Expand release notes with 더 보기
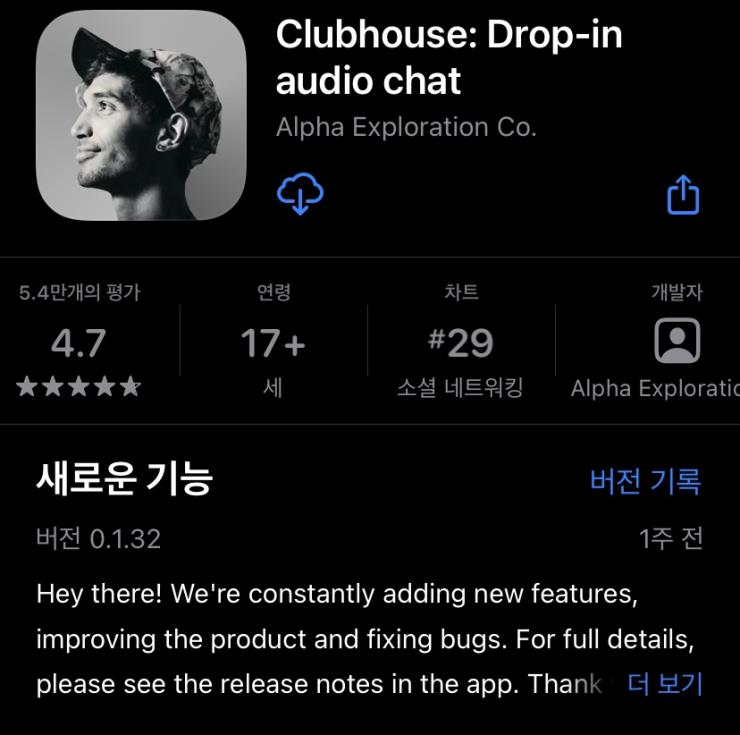Viewport: 740px width, 735px height. pyautogui.click(x=665, y=684)
